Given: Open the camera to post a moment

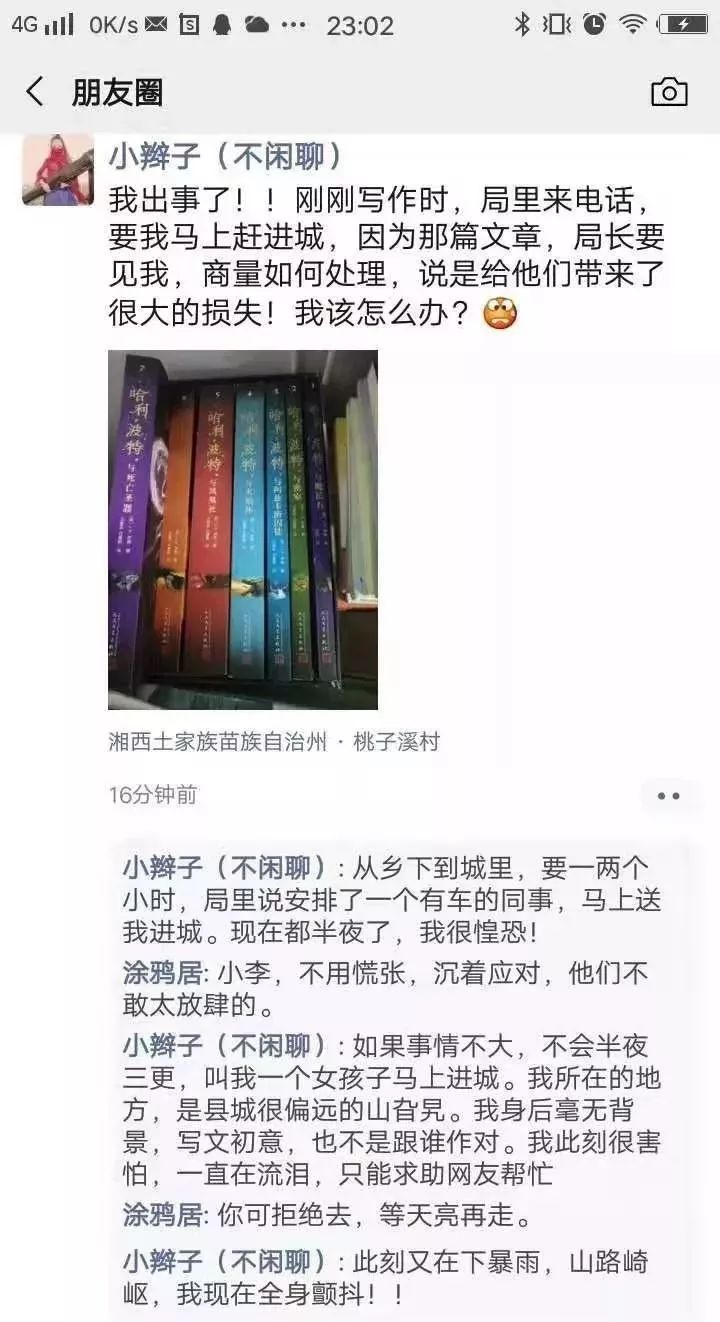Looking at the screenshot, I should [x=669, y=92].
